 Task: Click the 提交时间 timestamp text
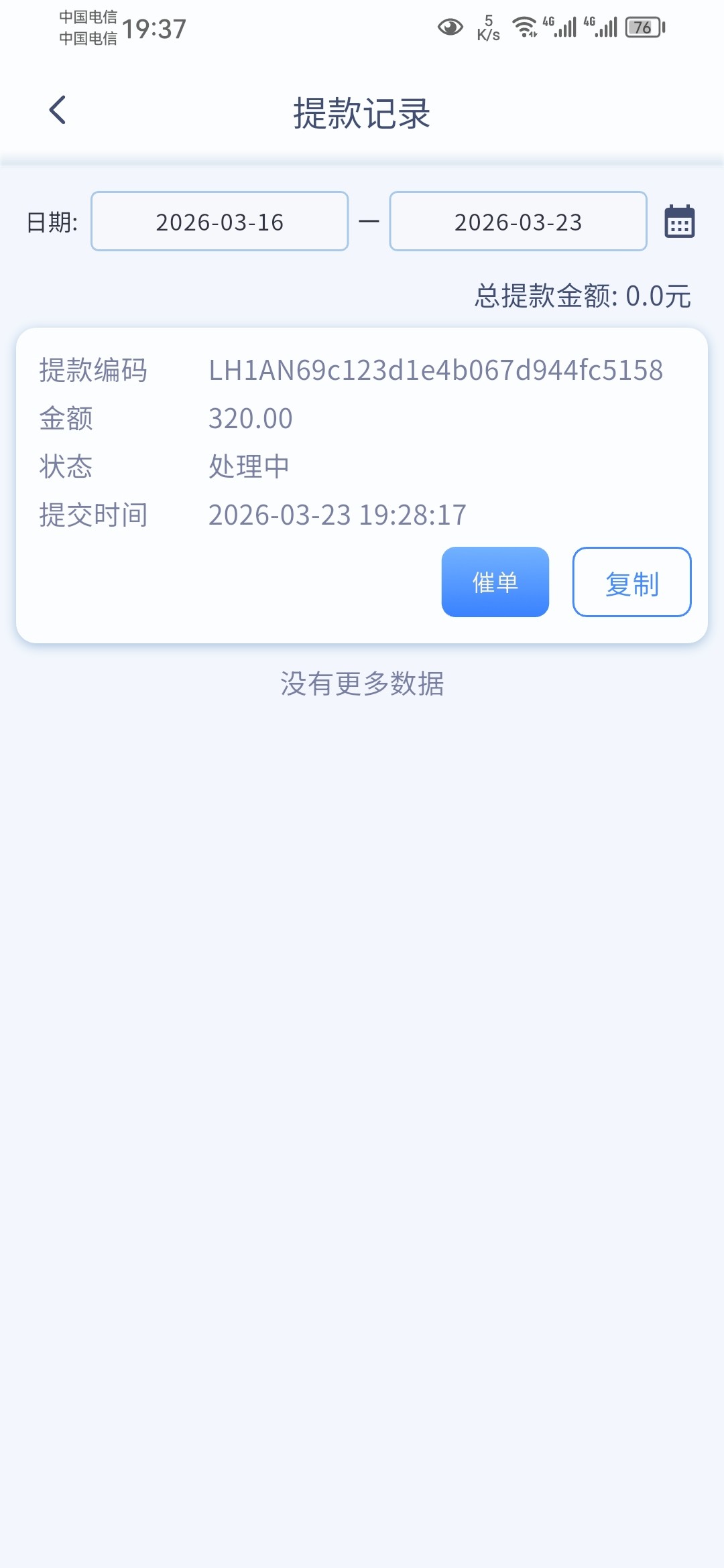pos(337,515)
